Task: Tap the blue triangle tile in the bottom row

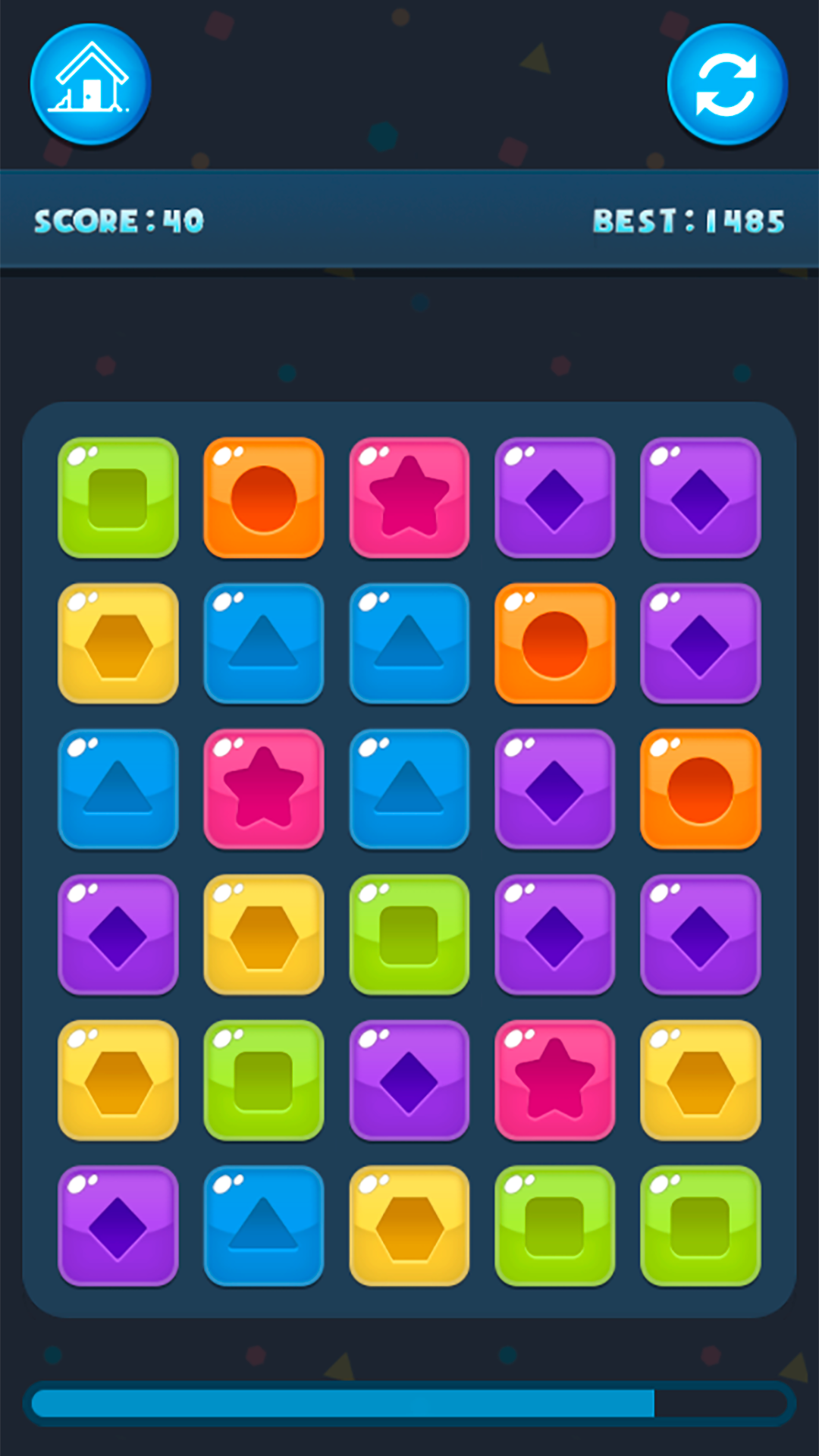Action: [x=263, y=1225]
